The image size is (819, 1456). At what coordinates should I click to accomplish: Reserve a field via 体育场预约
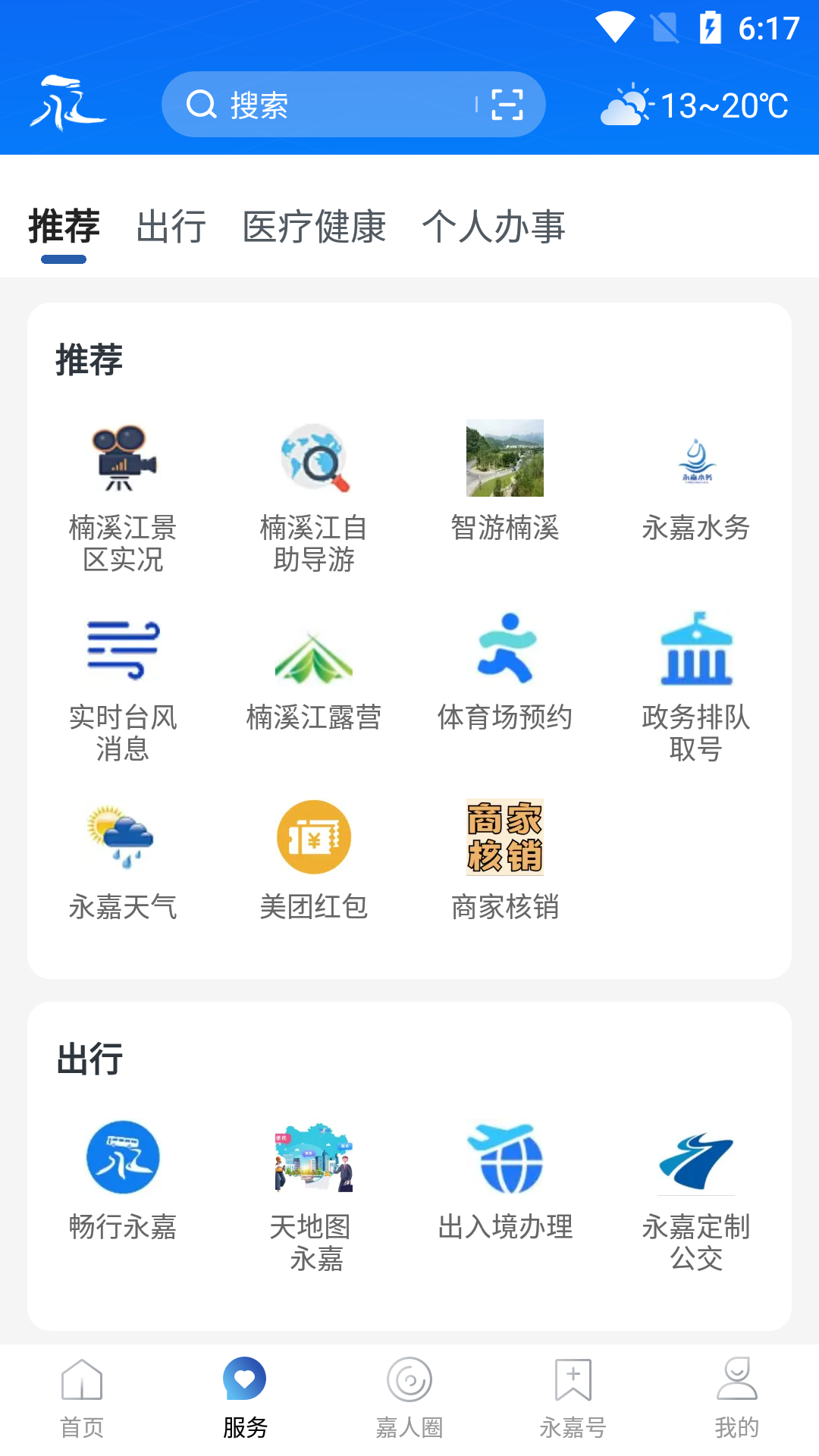[x=504, y=675]
